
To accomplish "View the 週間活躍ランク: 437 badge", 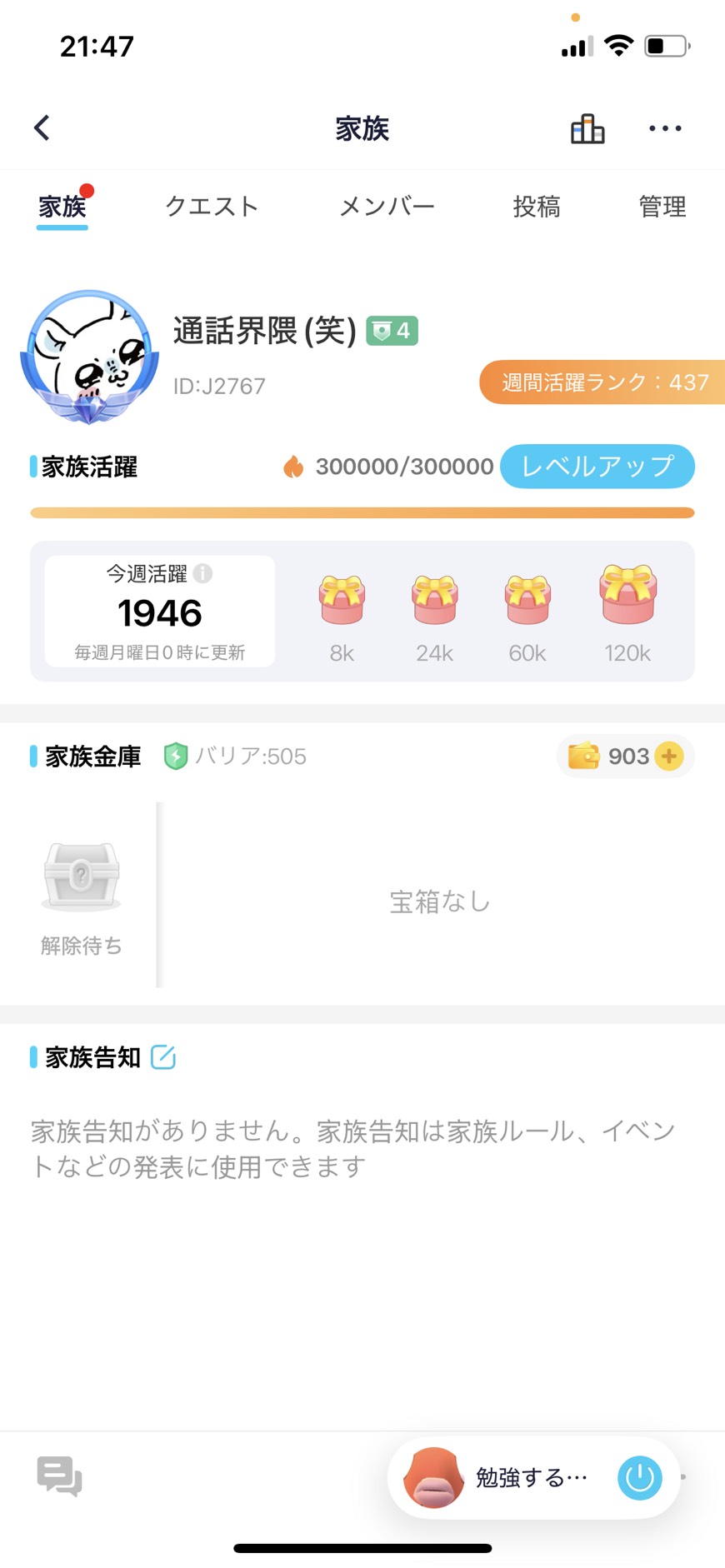I will point(602,382).
